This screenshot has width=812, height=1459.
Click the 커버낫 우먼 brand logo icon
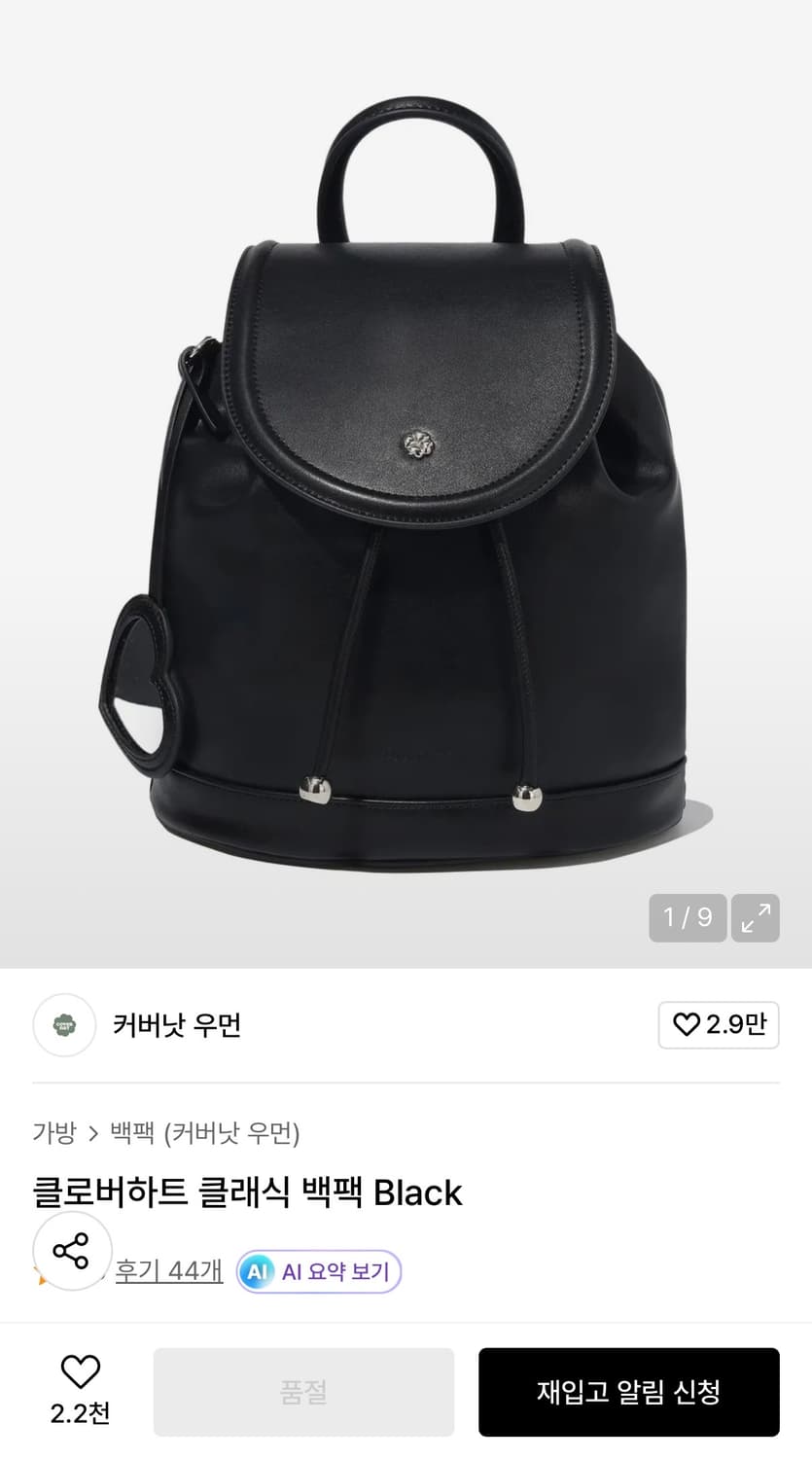[x=64, y=1025]
